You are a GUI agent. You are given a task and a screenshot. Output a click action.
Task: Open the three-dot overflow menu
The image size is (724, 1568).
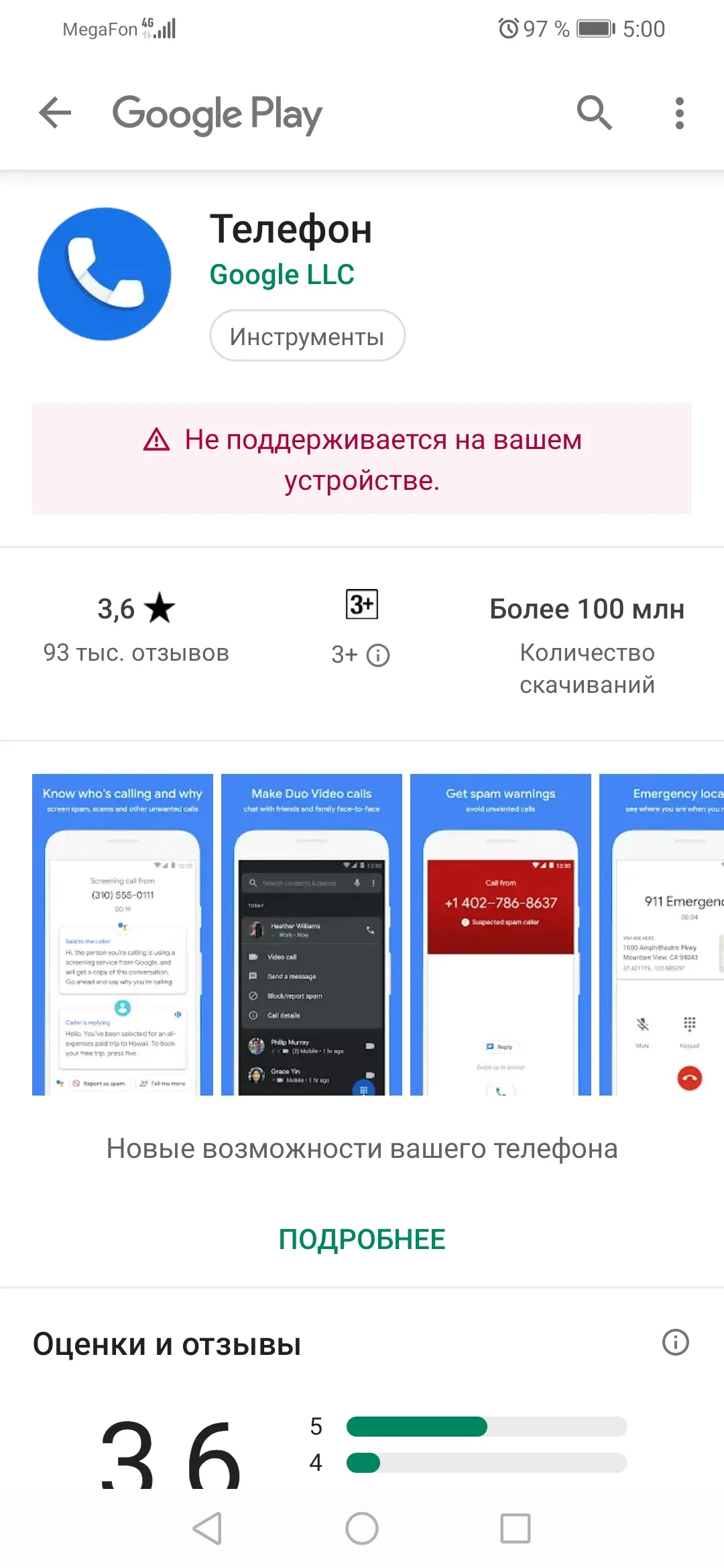tap(680, 113)
